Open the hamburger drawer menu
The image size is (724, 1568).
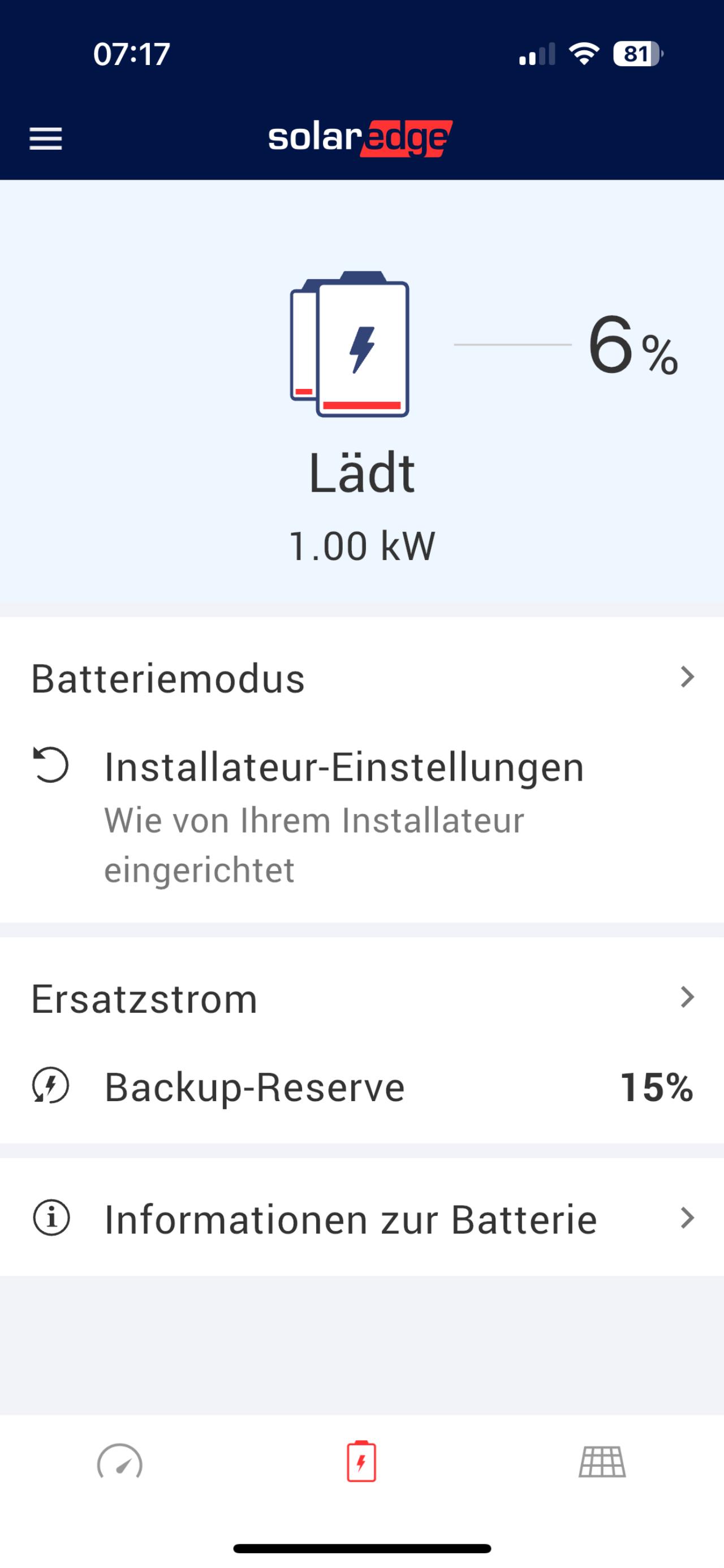pyautogui.click(x=46, y=139)
